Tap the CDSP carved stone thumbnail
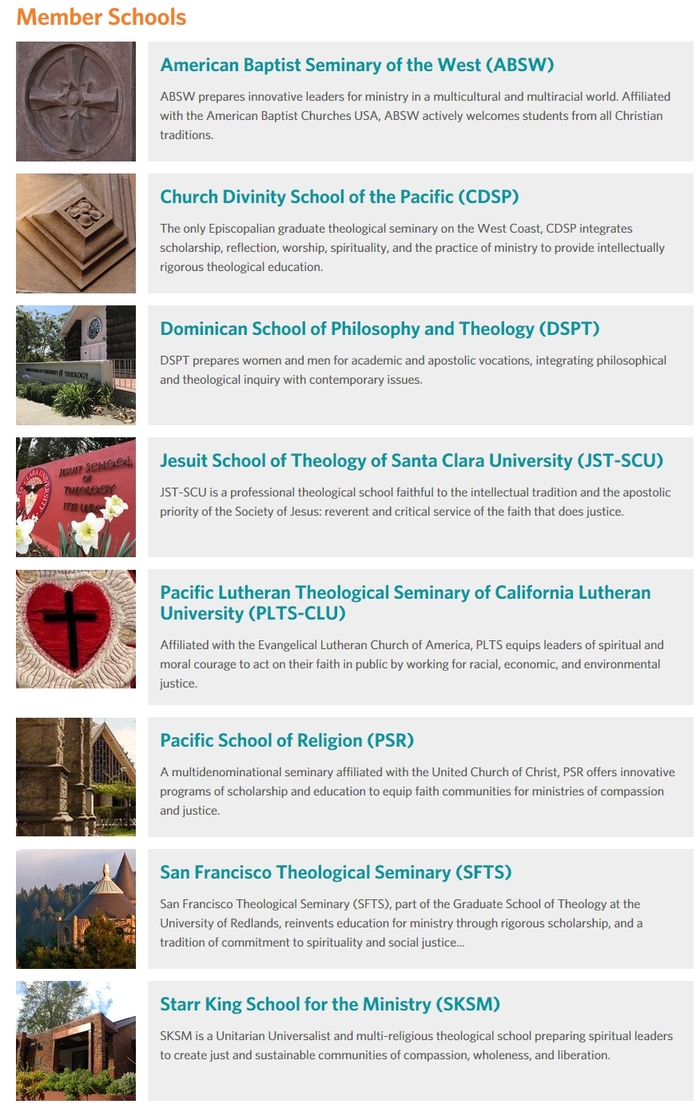The width and height of the screenshot is (700, 1120). pyautogui.click(x=76, y=234)
